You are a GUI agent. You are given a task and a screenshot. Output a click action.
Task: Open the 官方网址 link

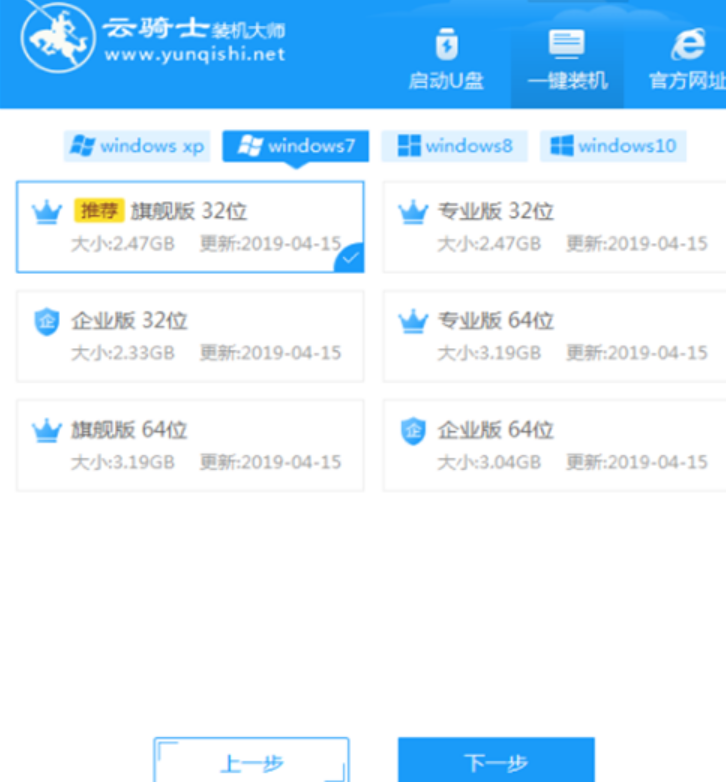pyautogui.click(x=686, y=60)
